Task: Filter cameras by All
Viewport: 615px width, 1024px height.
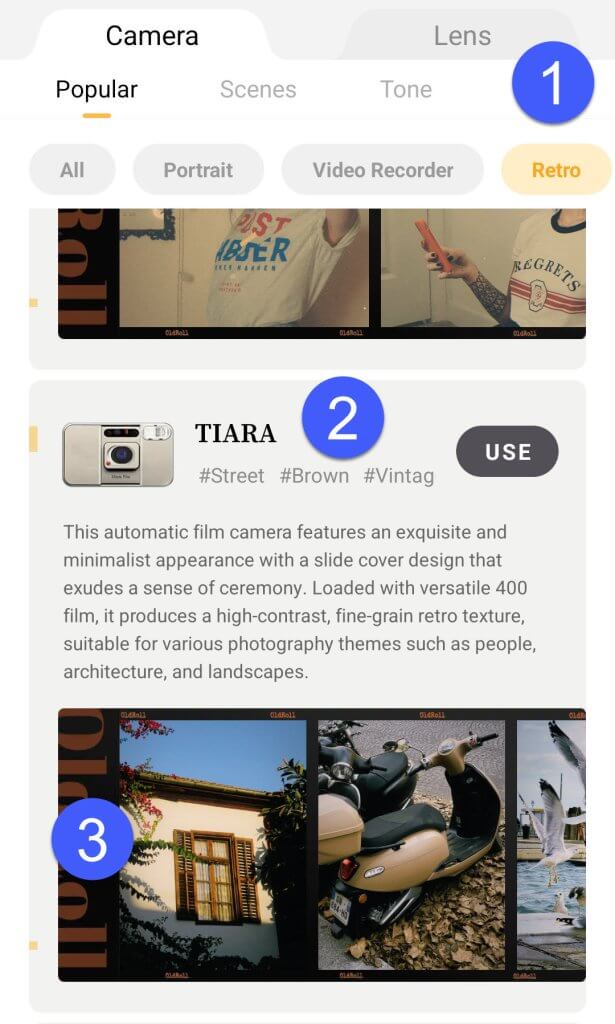Action: tap(72, 170)
